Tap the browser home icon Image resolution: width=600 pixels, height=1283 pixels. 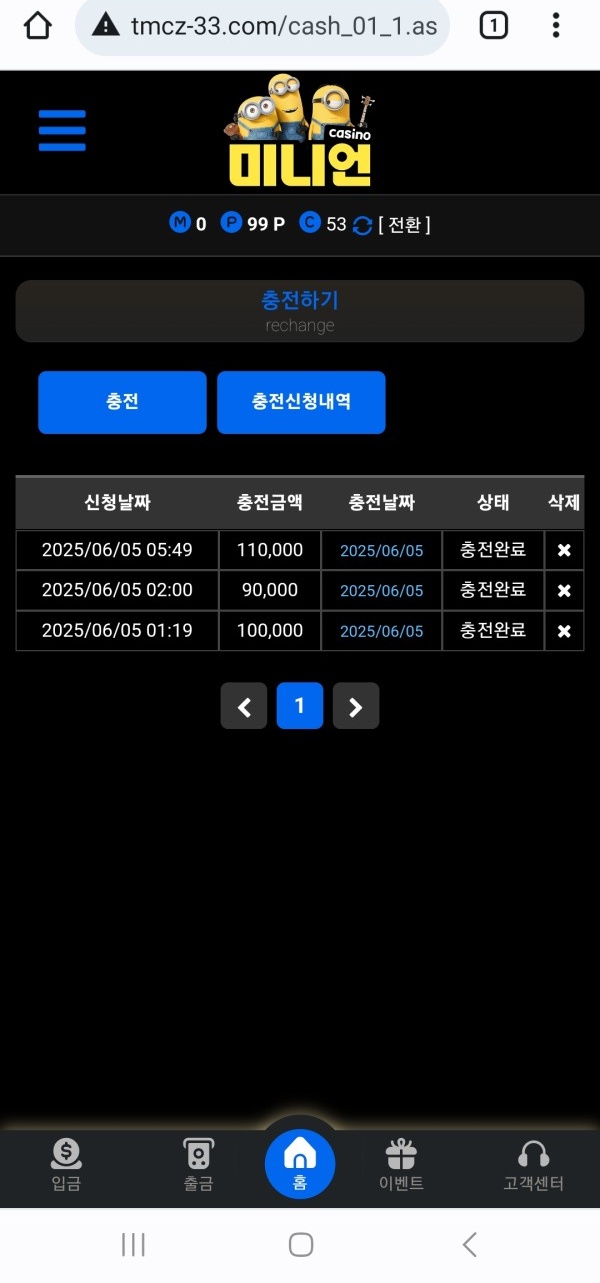tap(37, 26)
